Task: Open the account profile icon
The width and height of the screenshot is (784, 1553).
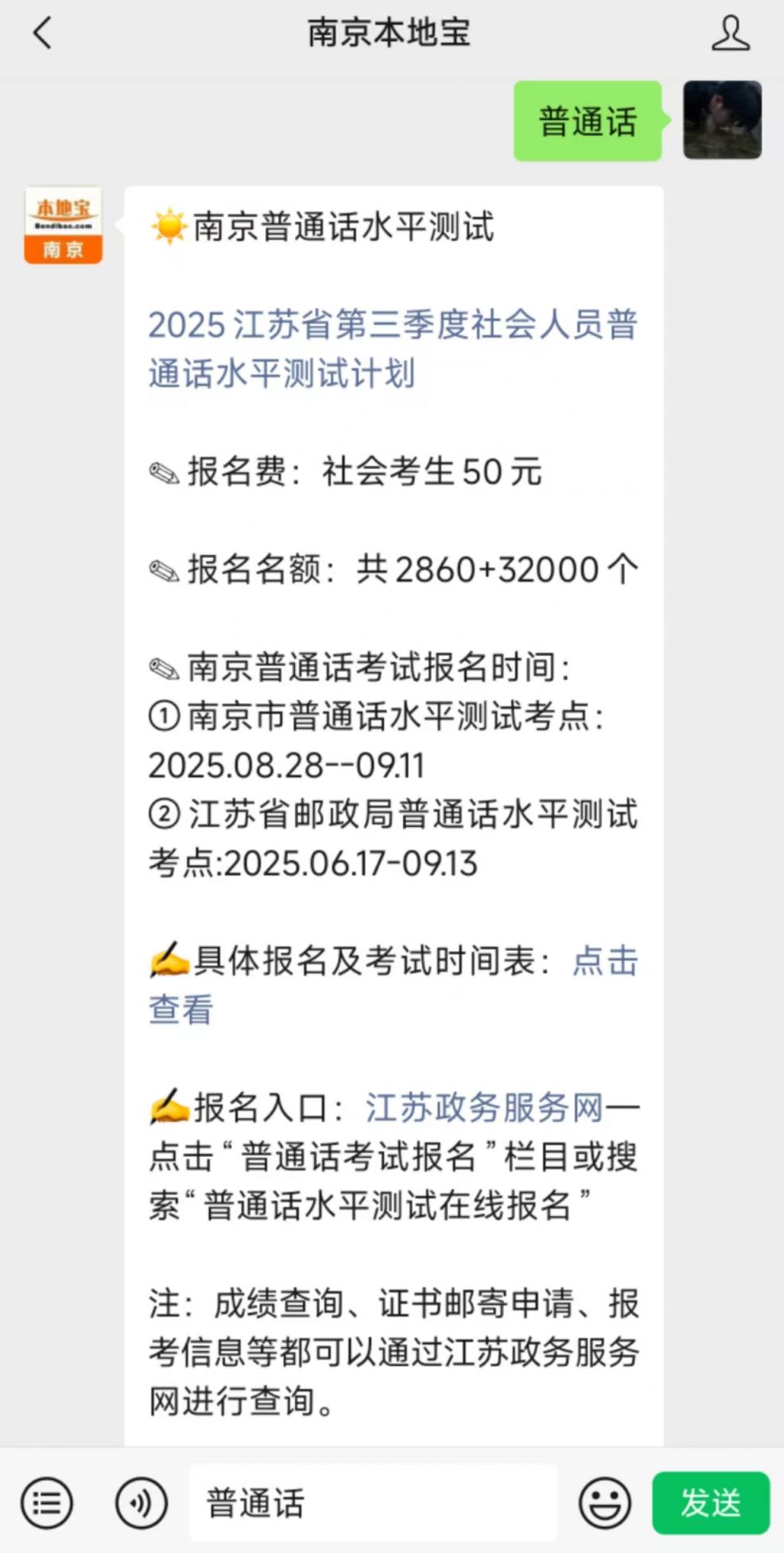Action: coord(730,33)
